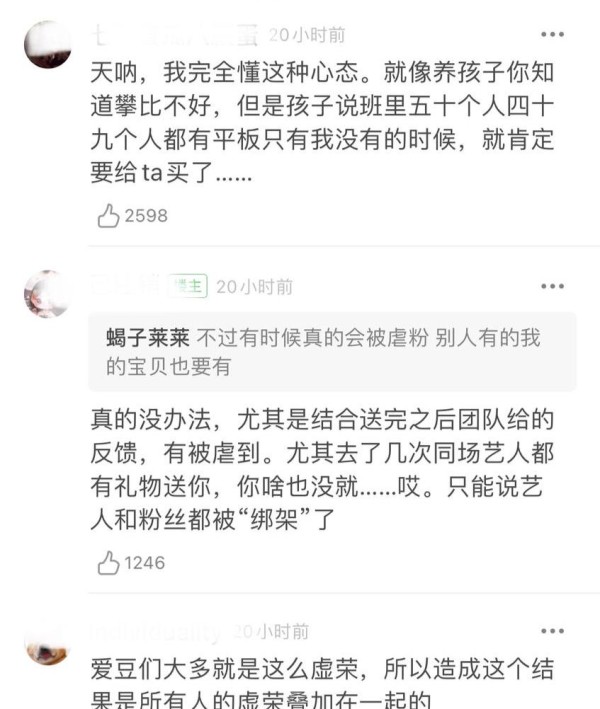The width and height of the screenshot is (600, 709).
Task: View the 楼主 commenter's avatar profile
Action: click(x=48, y=294)
